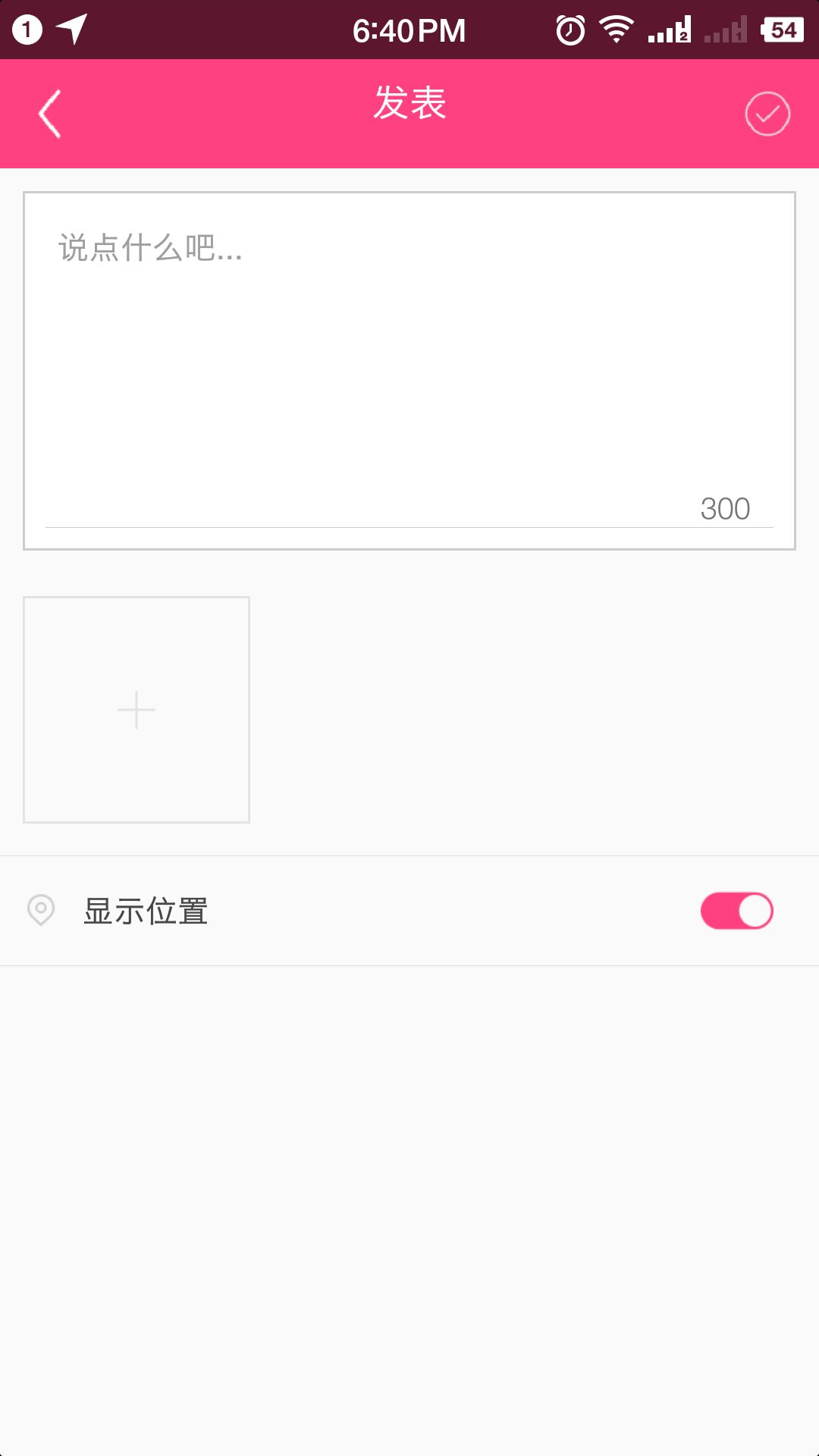
Task: Go back from the 发表 screen
Action: 50,114
